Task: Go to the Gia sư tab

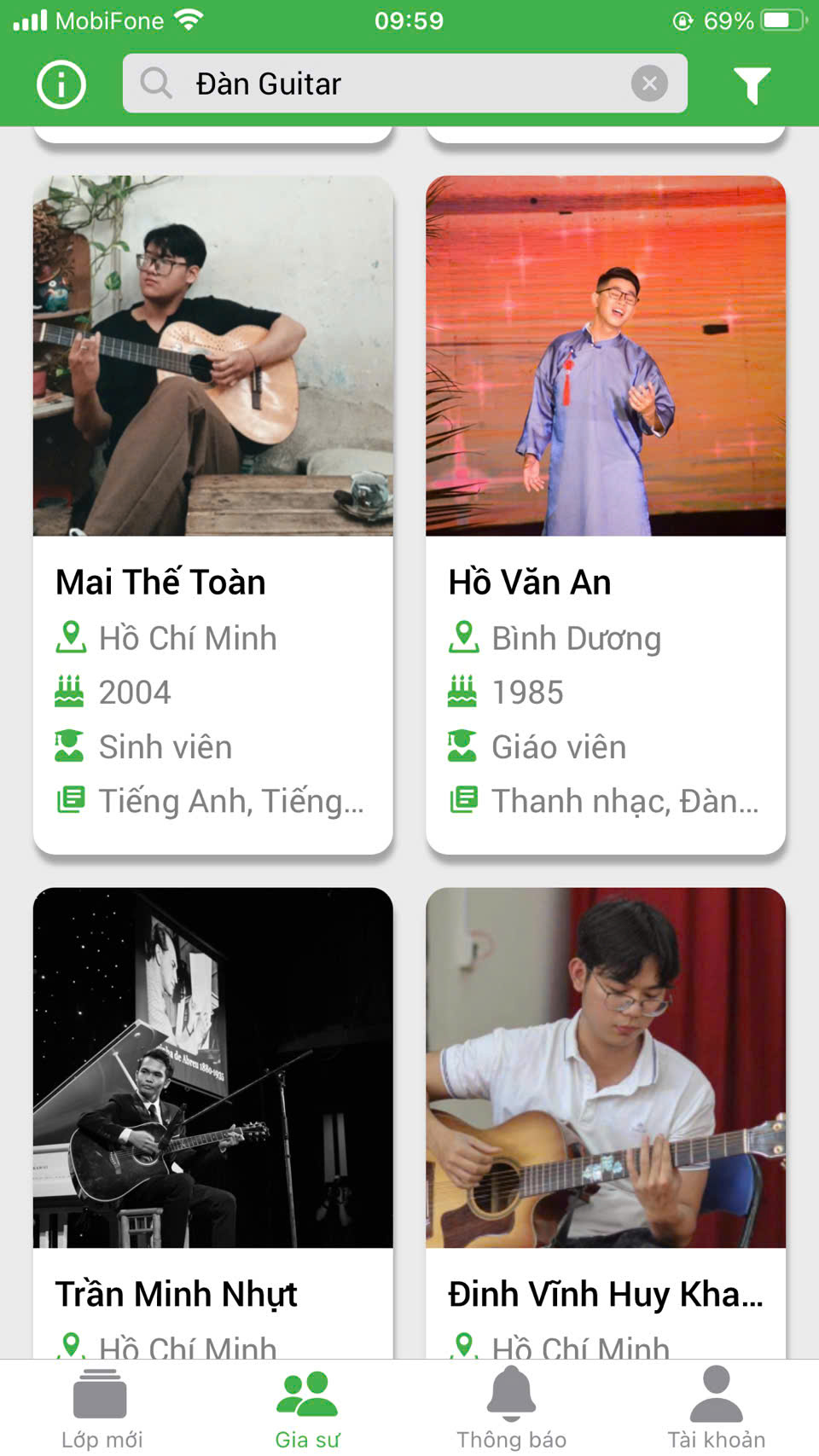Action: (307, 1408)
